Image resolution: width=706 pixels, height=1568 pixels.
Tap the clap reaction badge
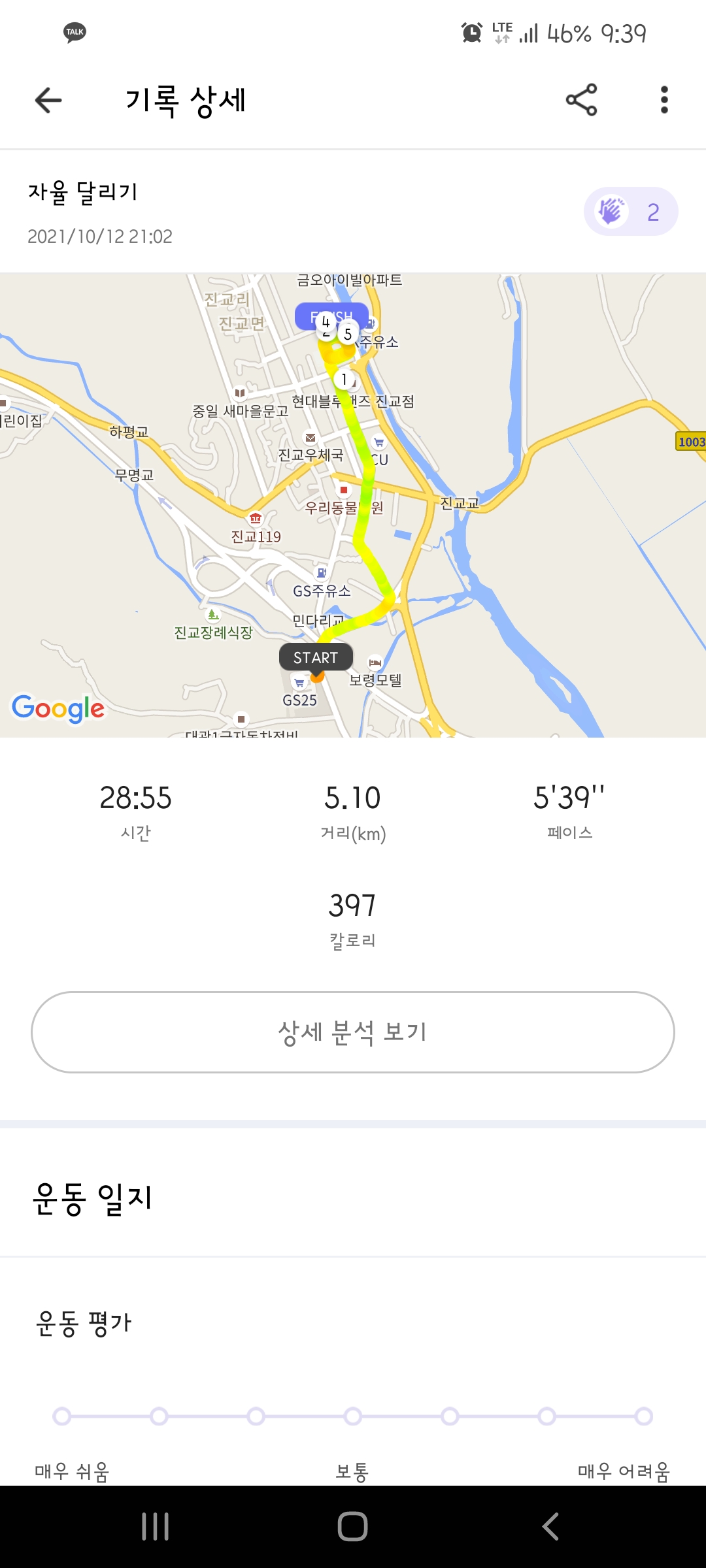pyautogui.click(x=630, y=212)
